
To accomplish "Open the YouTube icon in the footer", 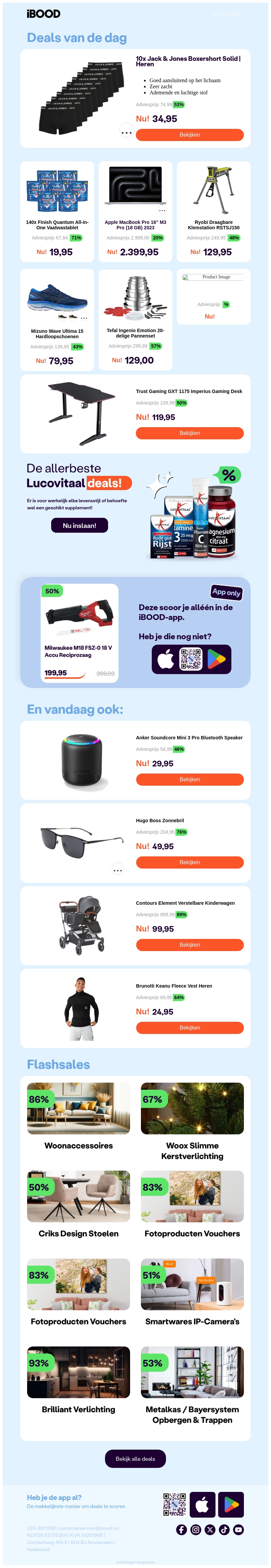I will coord(238,1530).
